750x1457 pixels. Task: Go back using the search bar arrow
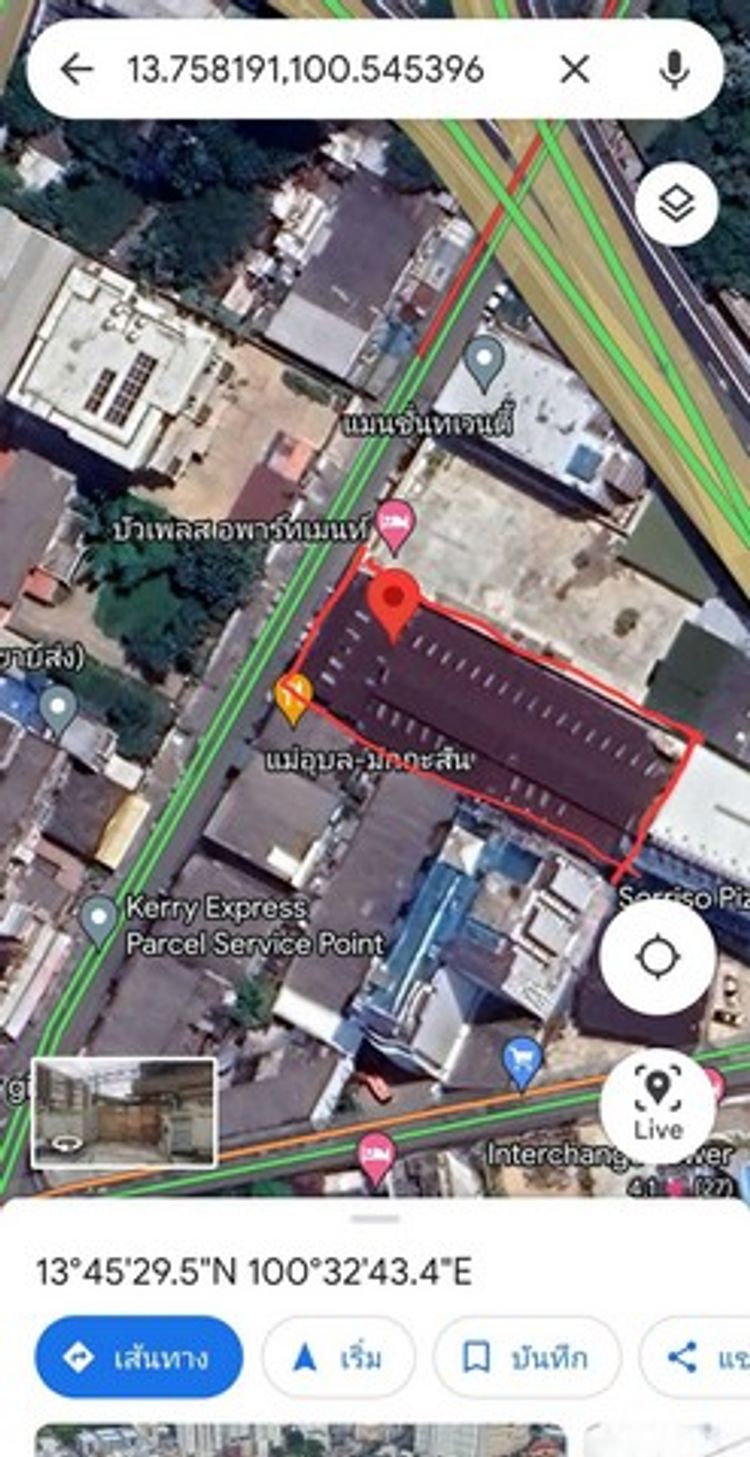(x=76, y=69)
